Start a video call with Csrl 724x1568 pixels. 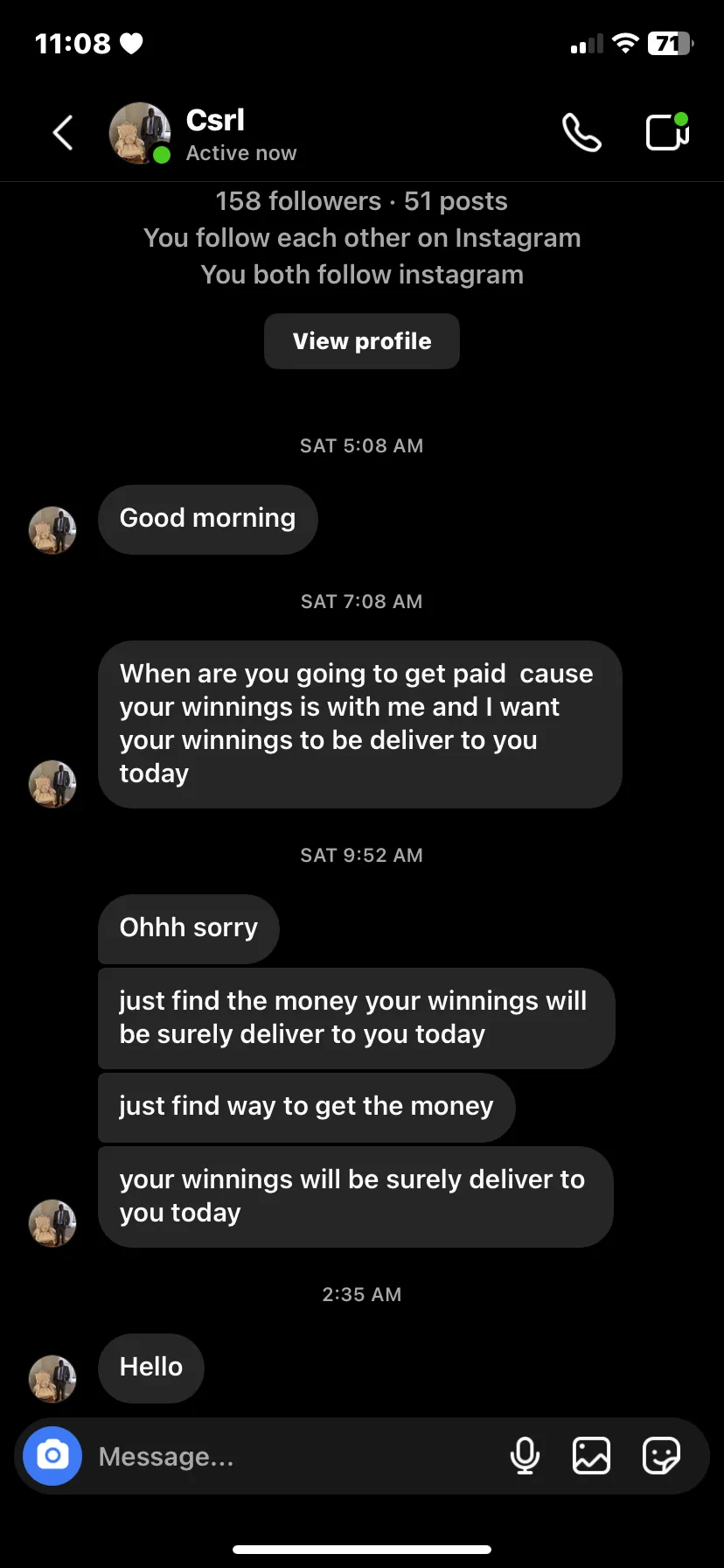[x=667, y=132]
